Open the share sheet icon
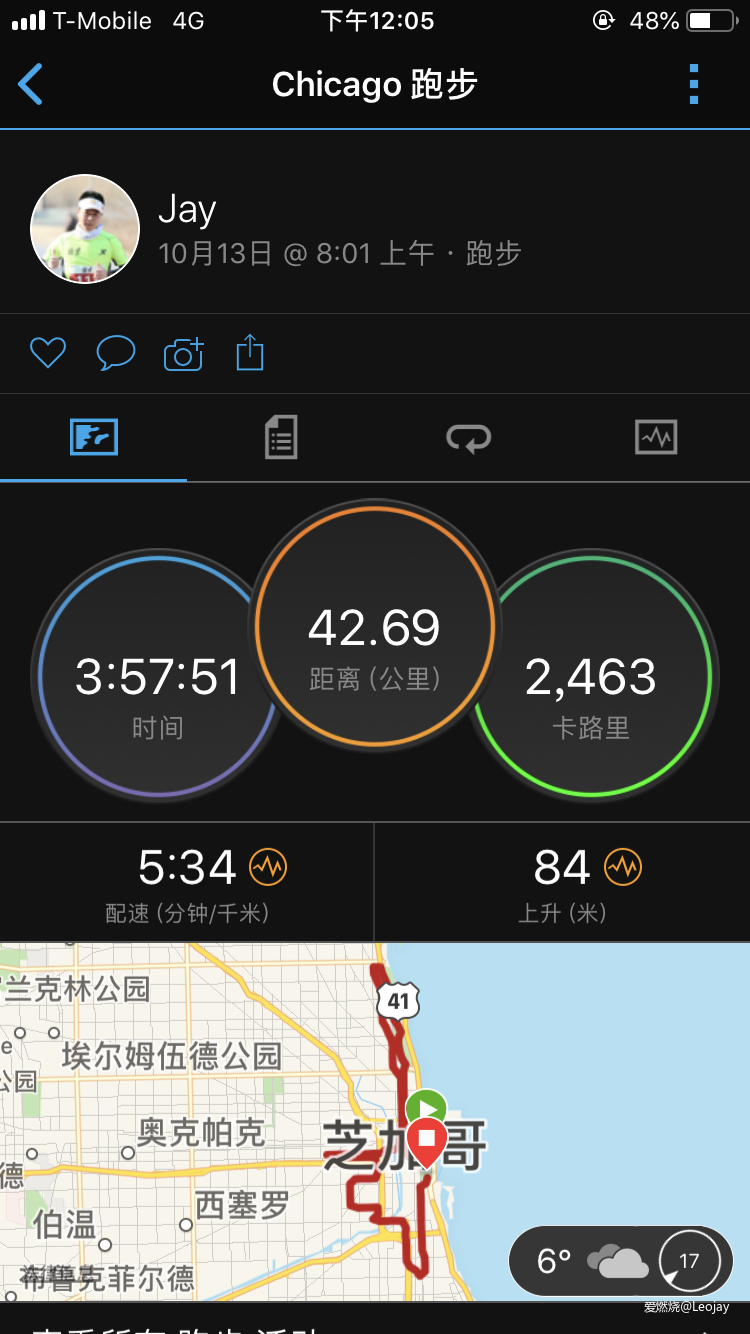This screenshot has width=750, height=1334. pyautogui.click(x=249, y=352)
